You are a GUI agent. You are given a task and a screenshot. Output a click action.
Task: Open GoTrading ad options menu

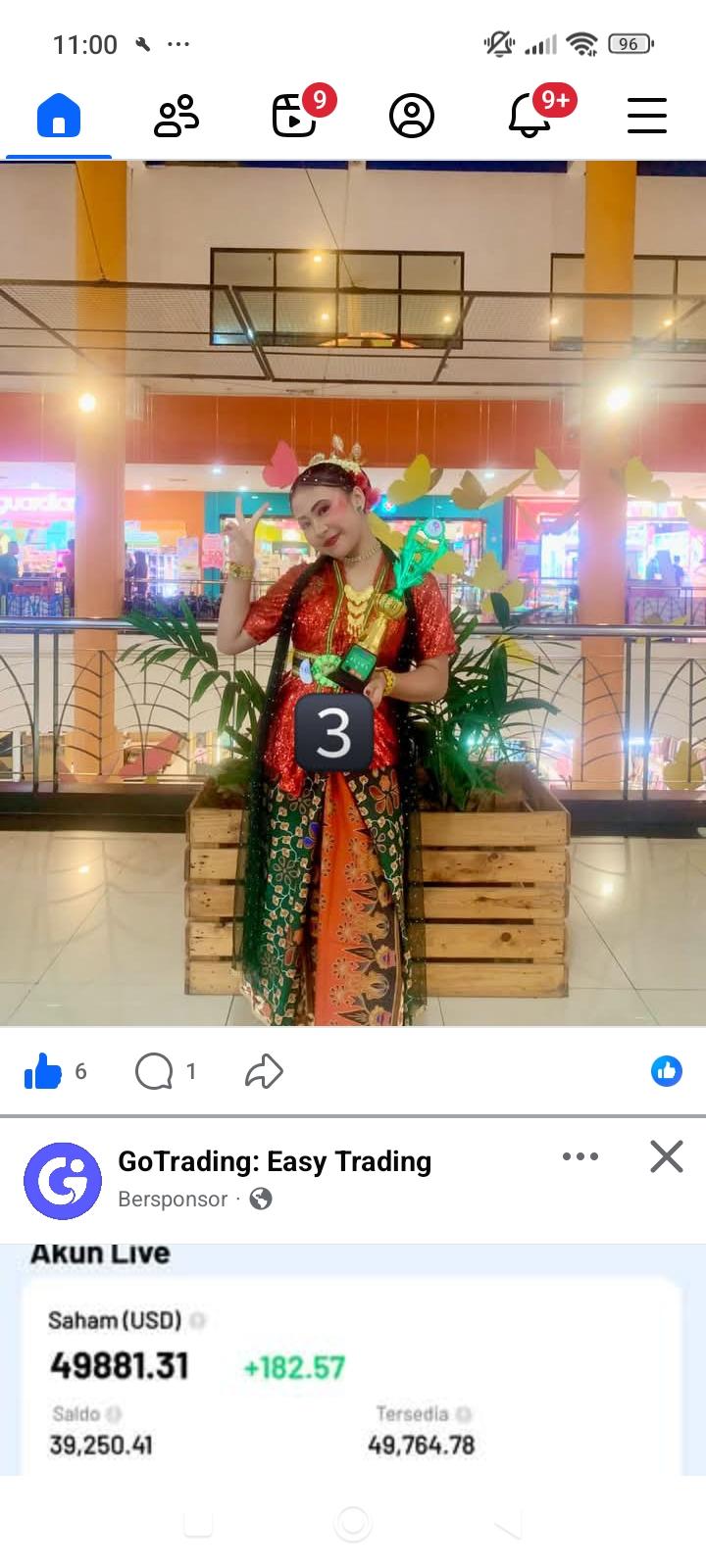(x=580, y=1156)
